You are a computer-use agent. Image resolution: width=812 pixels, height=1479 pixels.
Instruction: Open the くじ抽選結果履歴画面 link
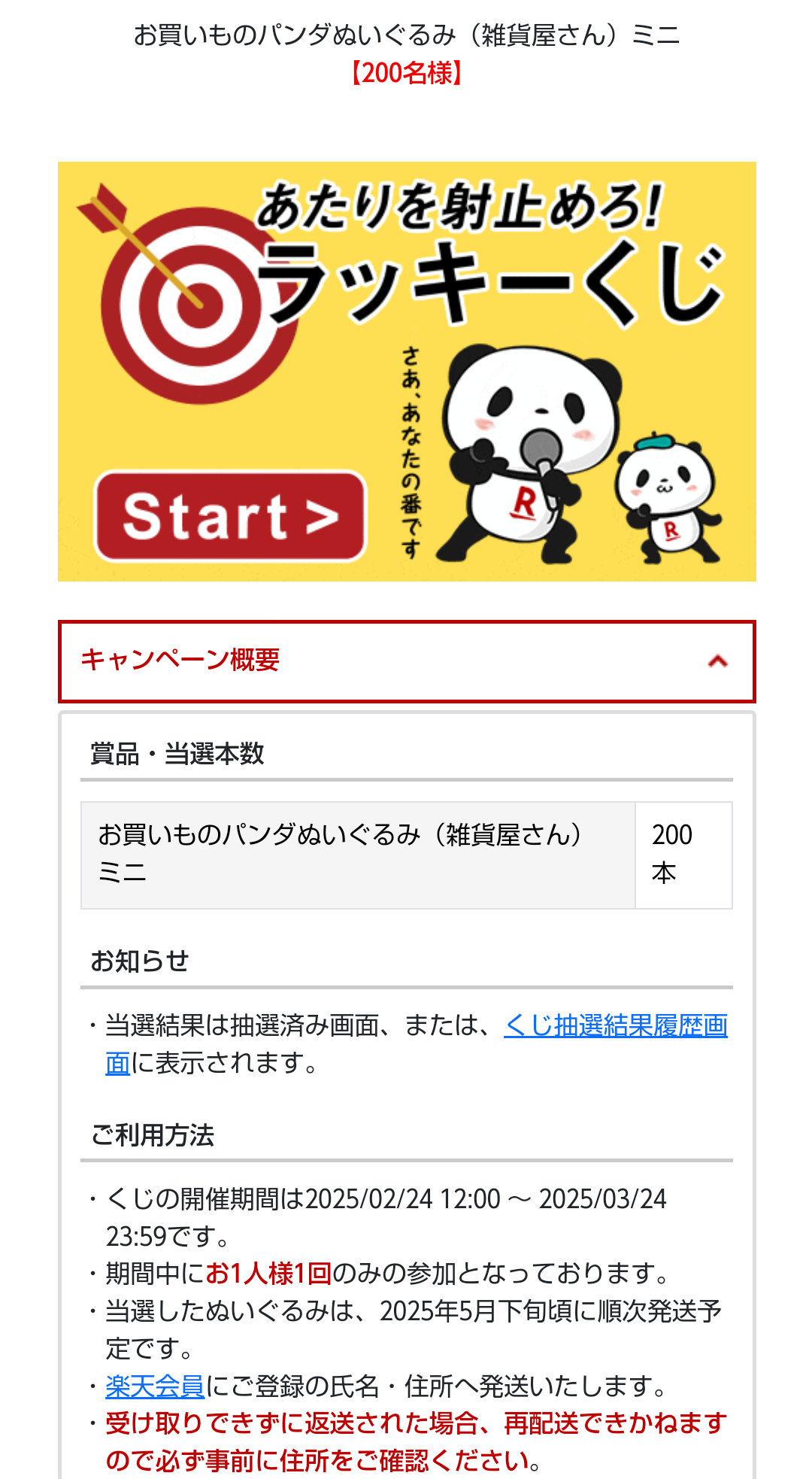615,1025
